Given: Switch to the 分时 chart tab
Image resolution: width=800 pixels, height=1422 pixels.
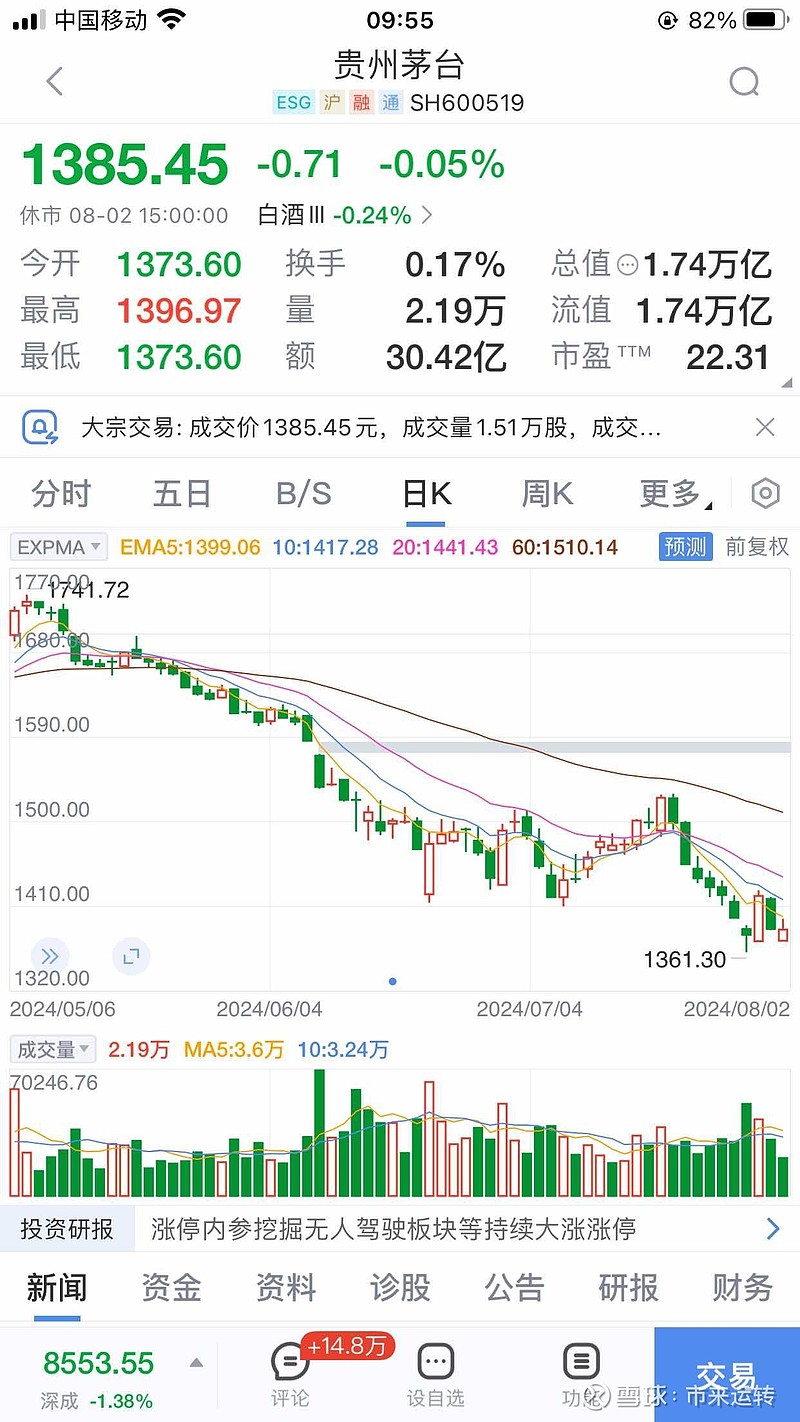Looking at the screenshot, I should [x=61, y=494].
